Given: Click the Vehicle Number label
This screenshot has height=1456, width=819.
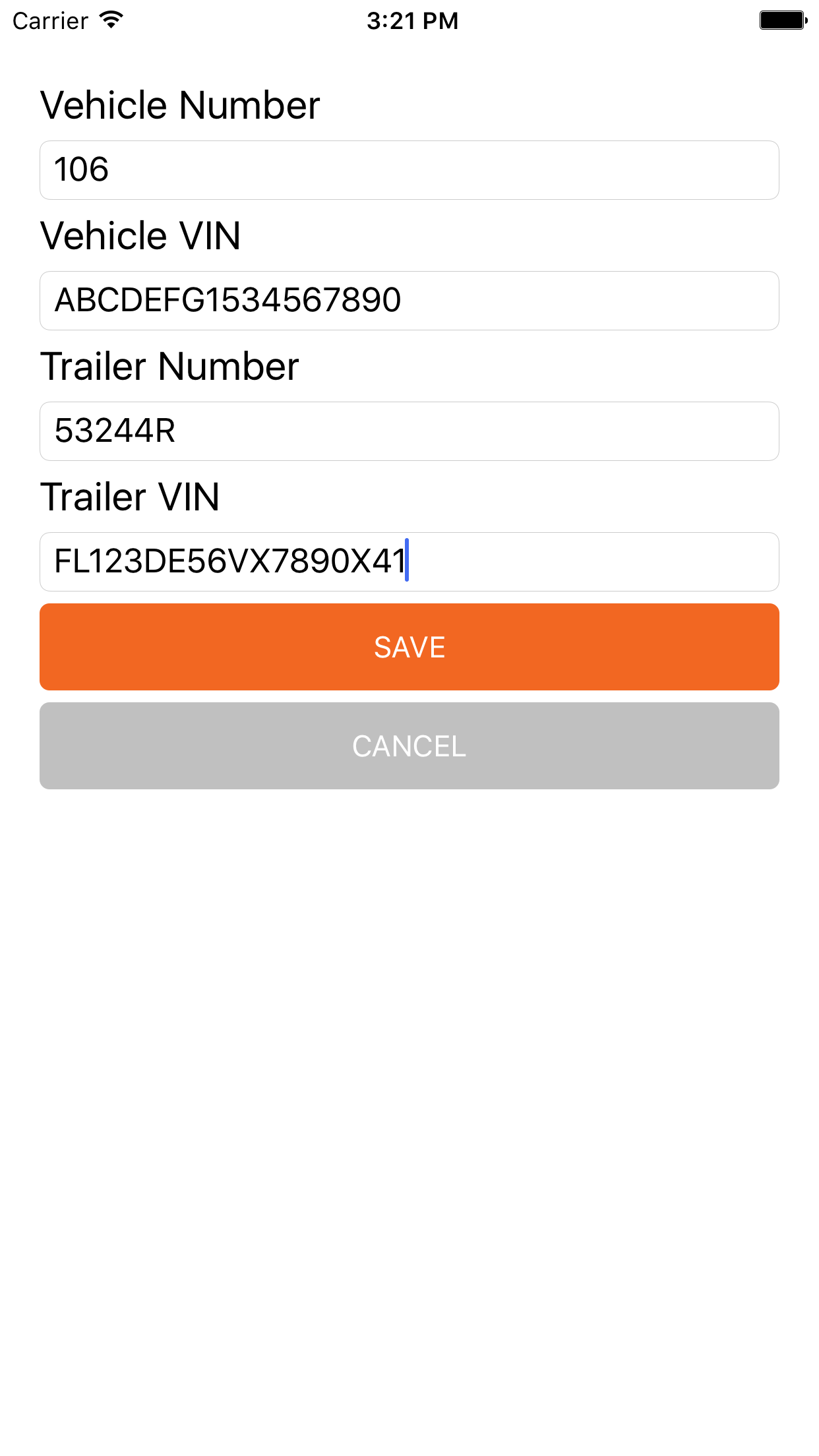Looking at the screenshot, I should 179,104.
